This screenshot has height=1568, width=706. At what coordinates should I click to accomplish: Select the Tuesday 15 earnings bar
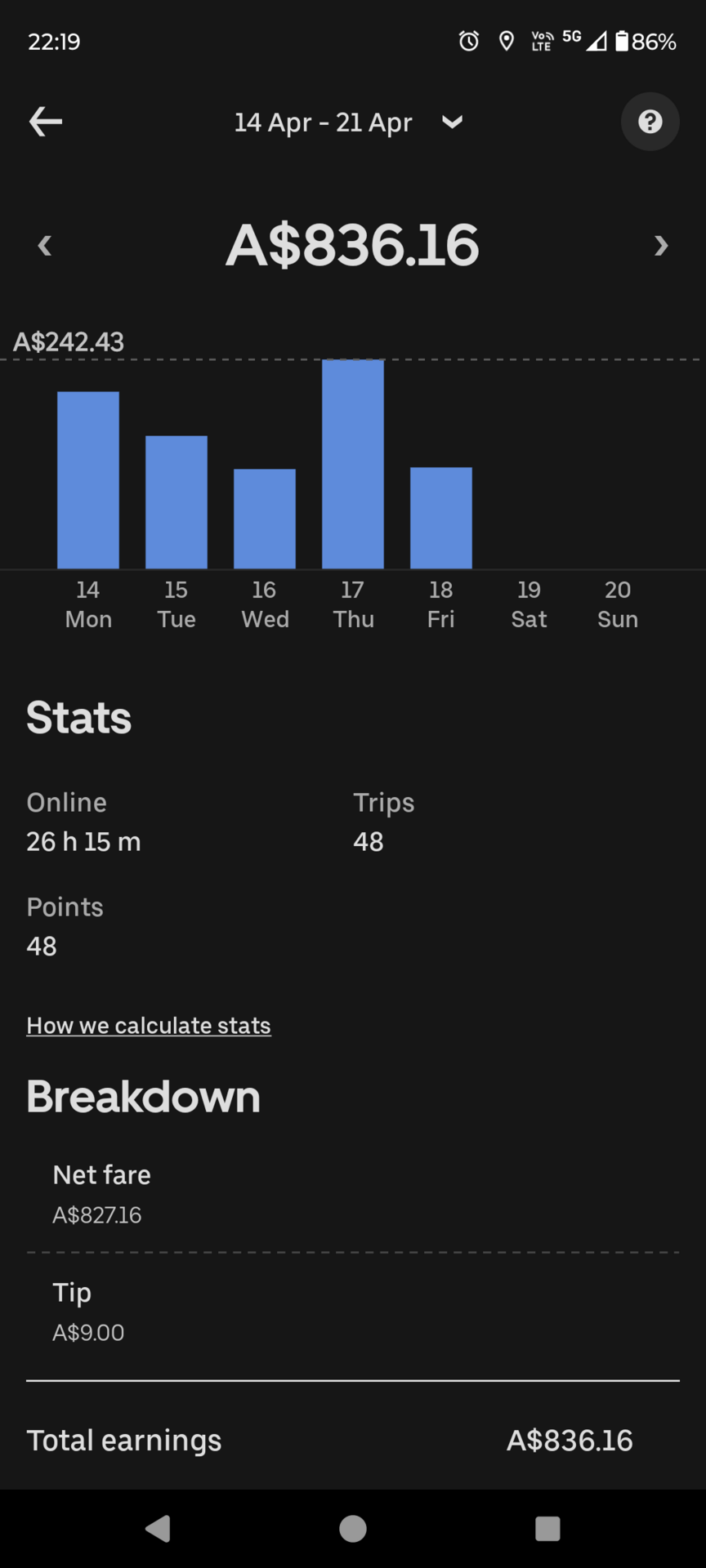click(176, 502)
